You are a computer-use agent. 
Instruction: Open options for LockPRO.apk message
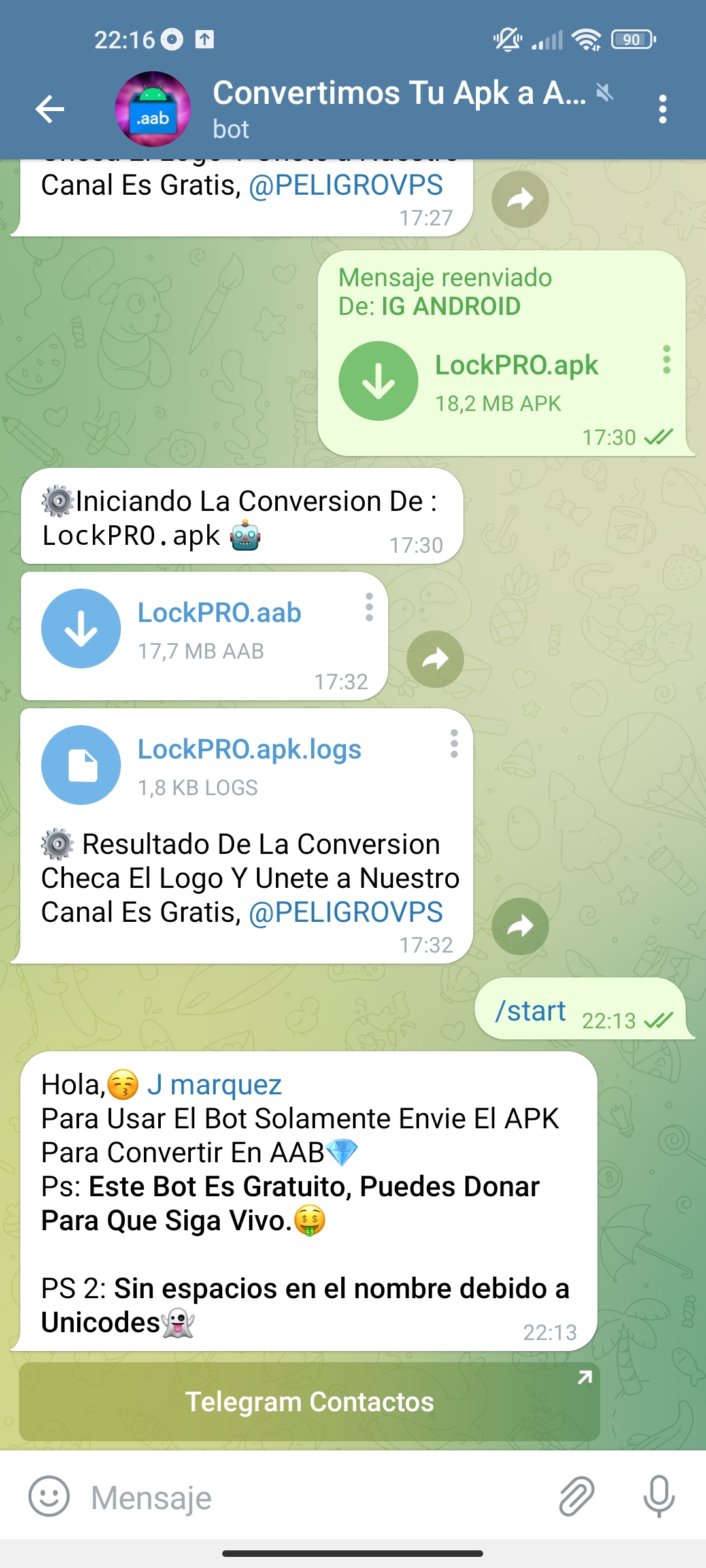(x=666, y=359)
